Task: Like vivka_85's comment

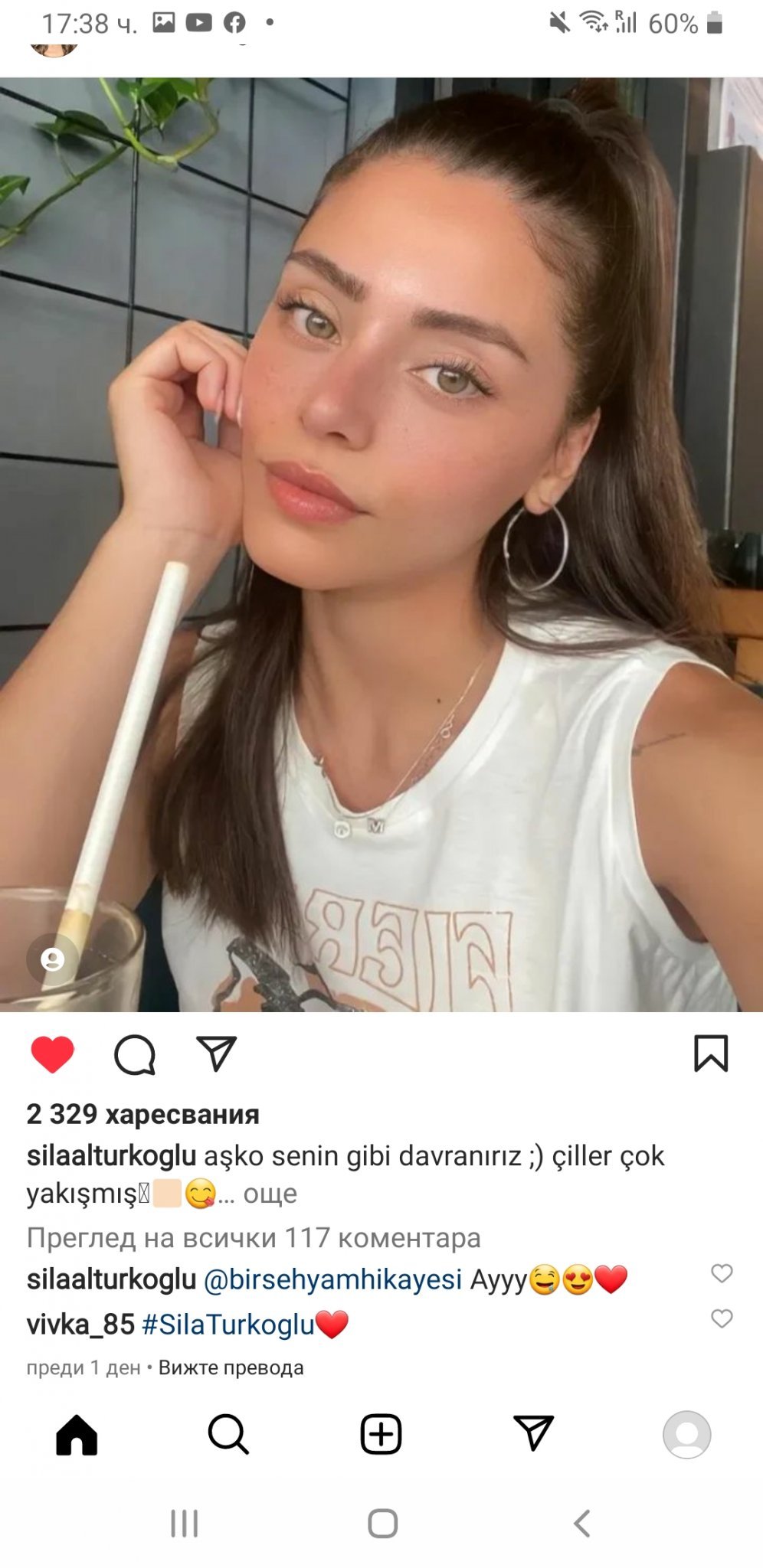Action: 722,1318
